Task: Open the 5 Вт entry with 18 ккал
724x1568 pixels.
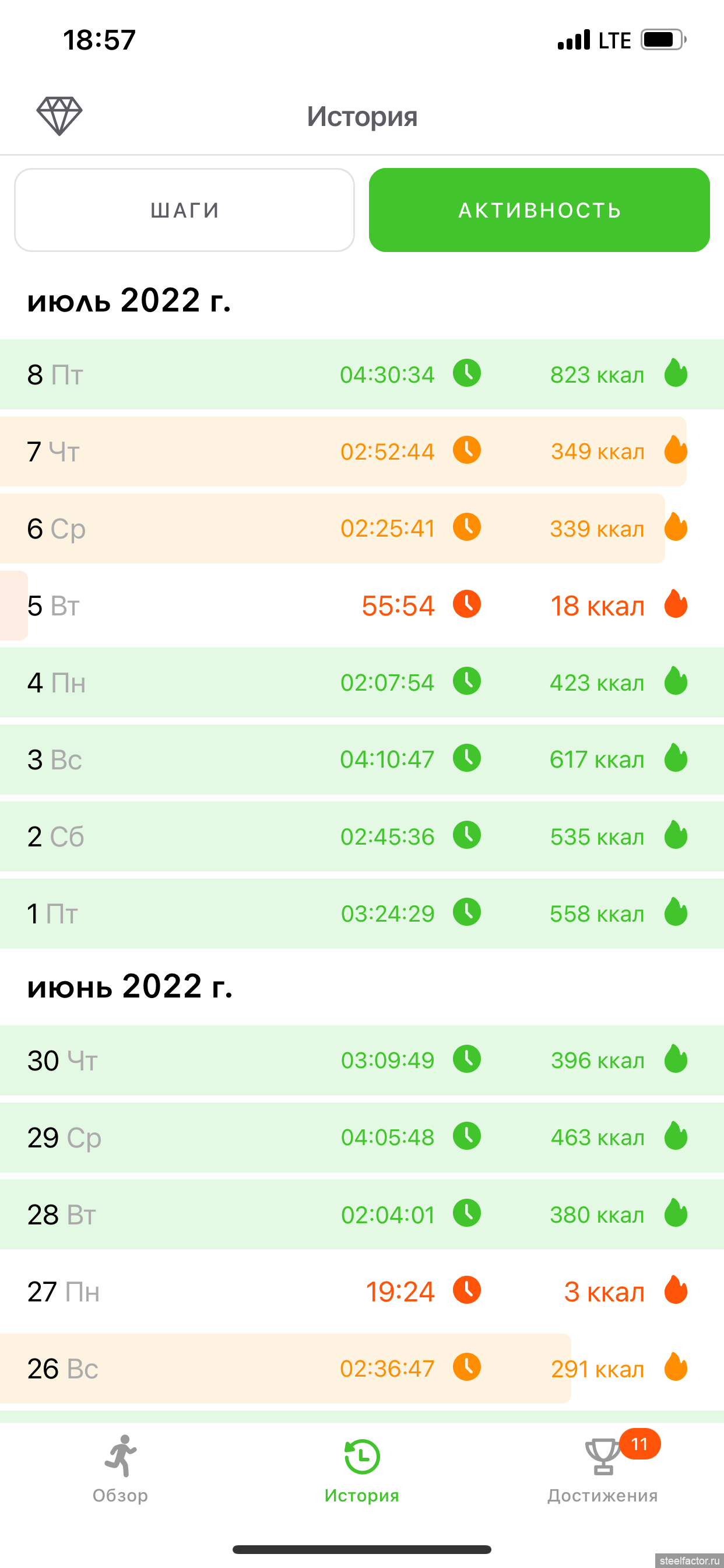Action: [x=362, y=605]
